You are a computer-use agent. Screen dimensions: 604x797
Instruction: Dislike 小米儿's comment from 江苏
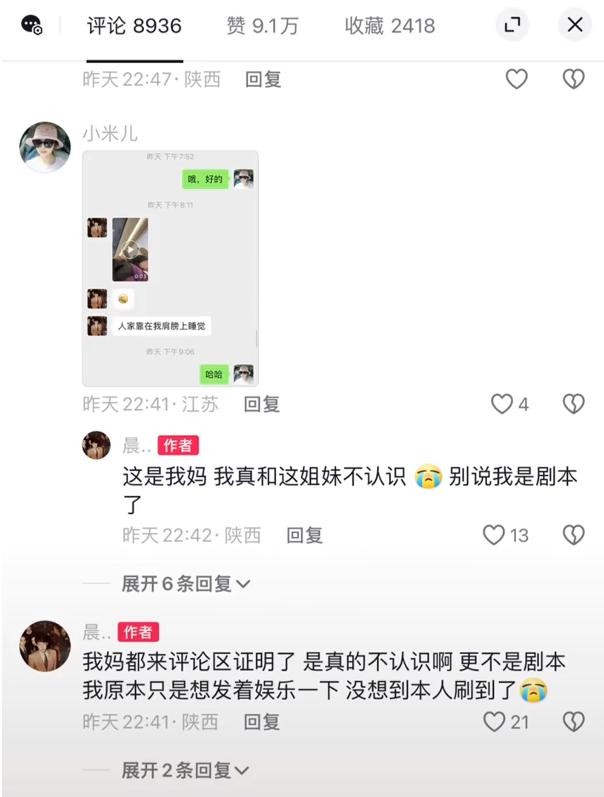[x=573, y=404]
